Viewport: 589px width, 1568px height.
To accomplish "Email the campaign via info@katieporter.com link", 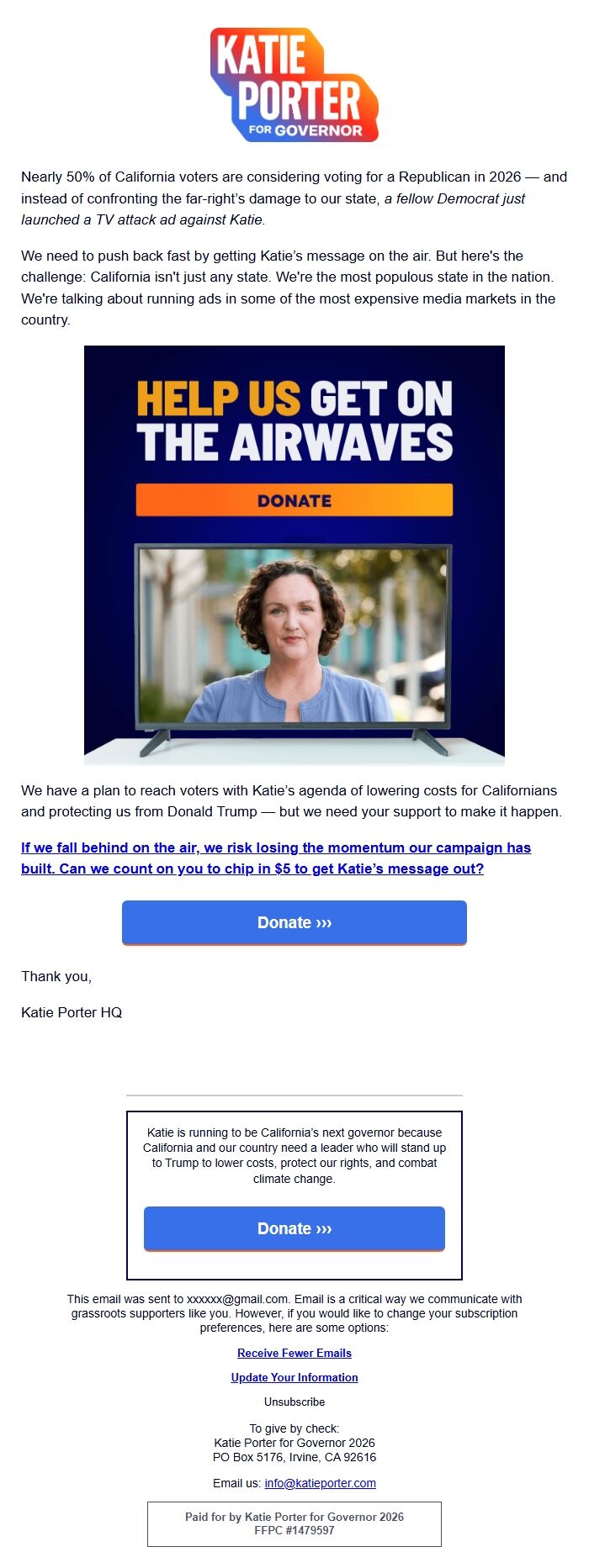I will [x=321, y=1483].
